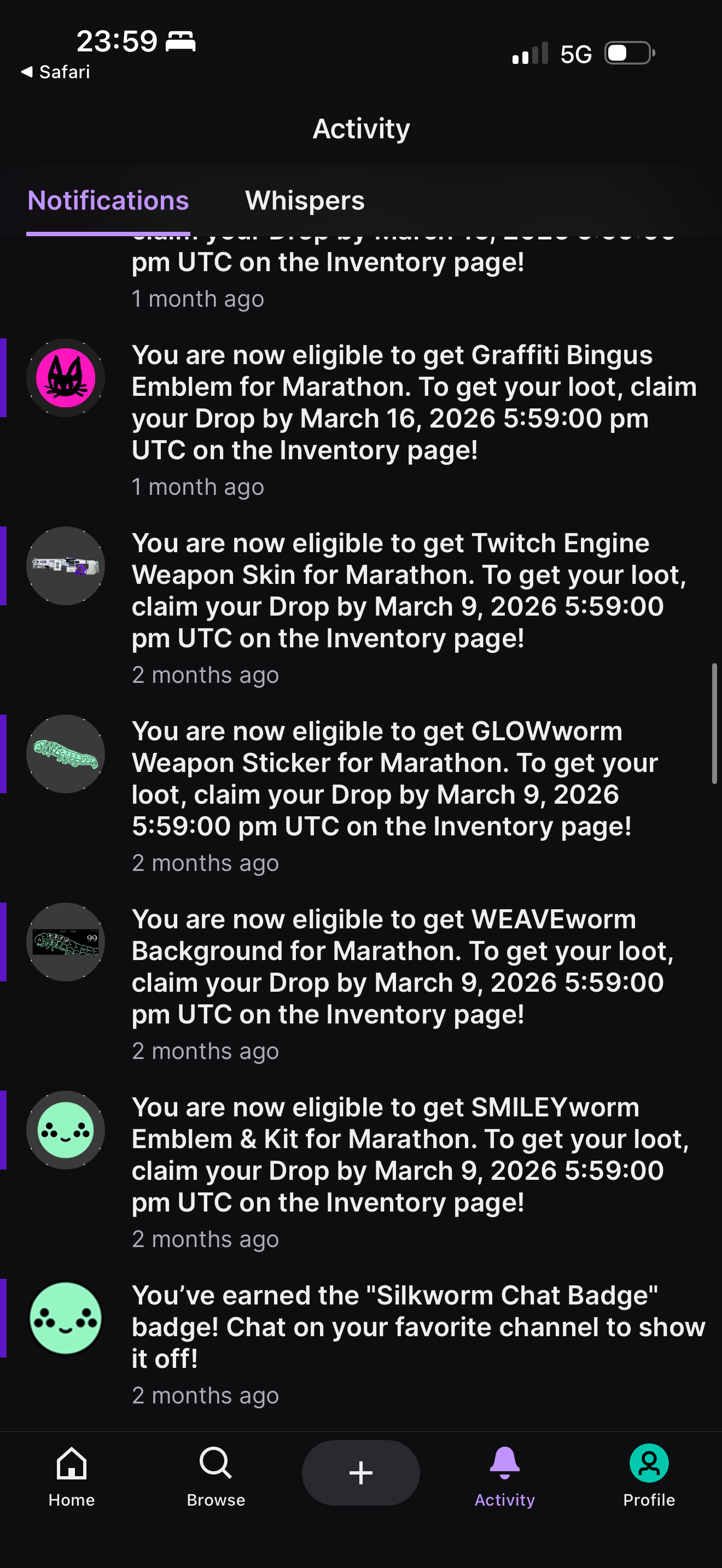Viewport: 722px width, 1568px height.
Task: Select the Notifications tab
Action: [x=108, y=201]
